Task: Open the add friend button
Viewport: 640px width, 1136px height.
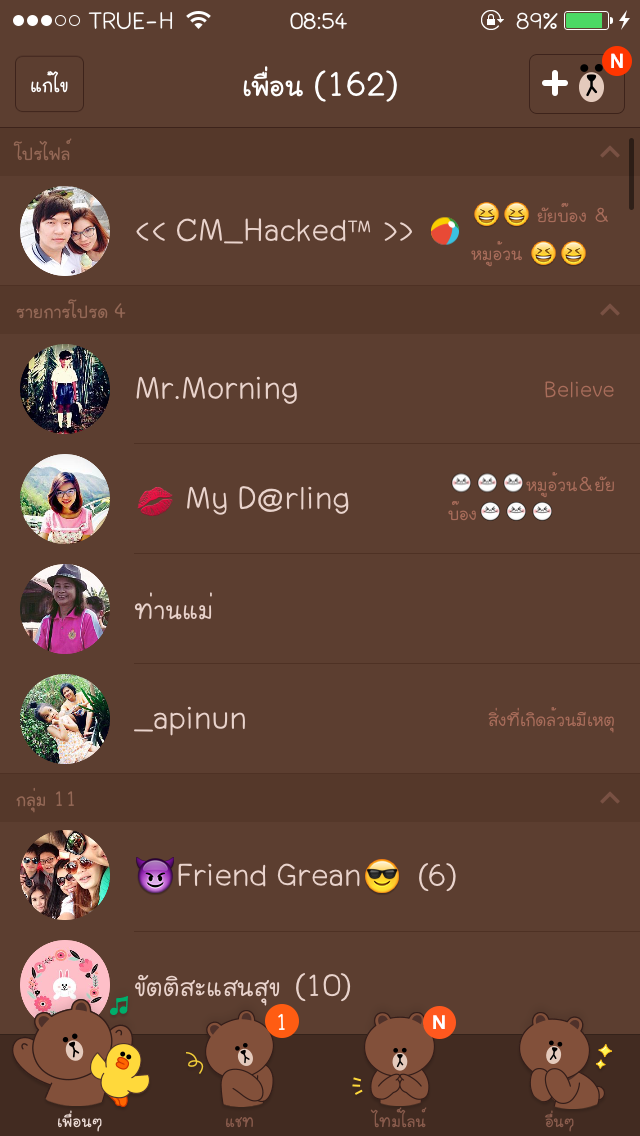Action: (577, 84)
